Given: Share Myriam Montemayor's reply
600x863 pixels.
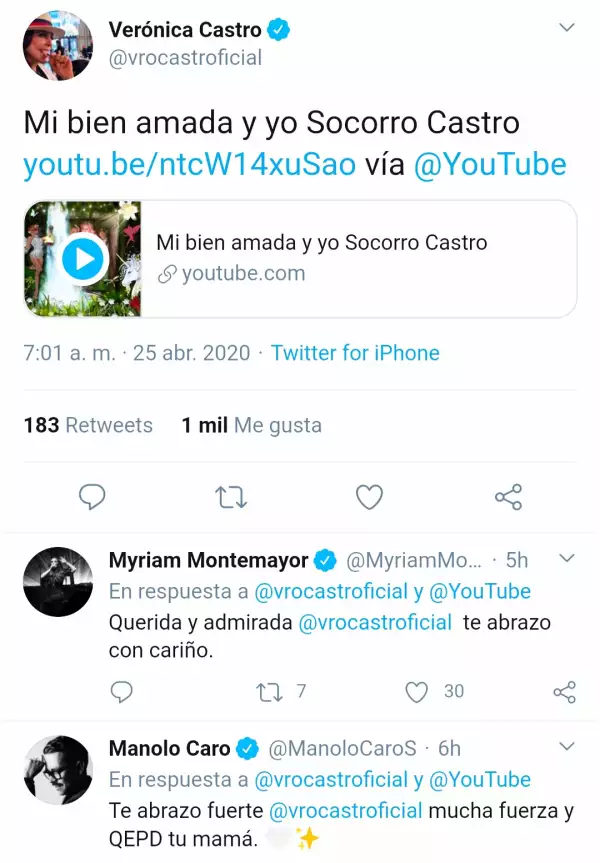Looking at the screenshot, I should point(564,691).
